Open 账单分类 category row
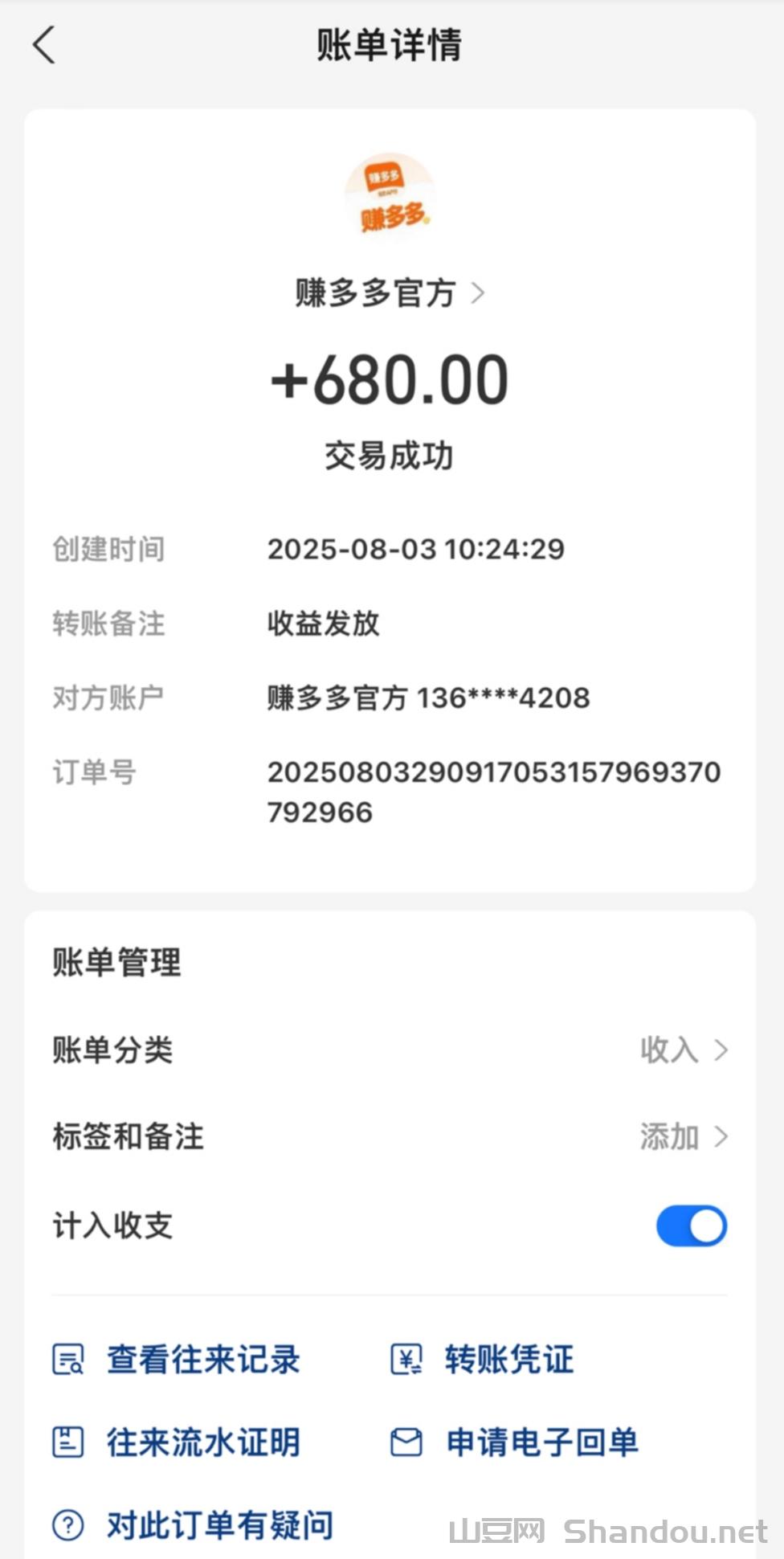The image size is (784, 1559). click(390, 1050)
